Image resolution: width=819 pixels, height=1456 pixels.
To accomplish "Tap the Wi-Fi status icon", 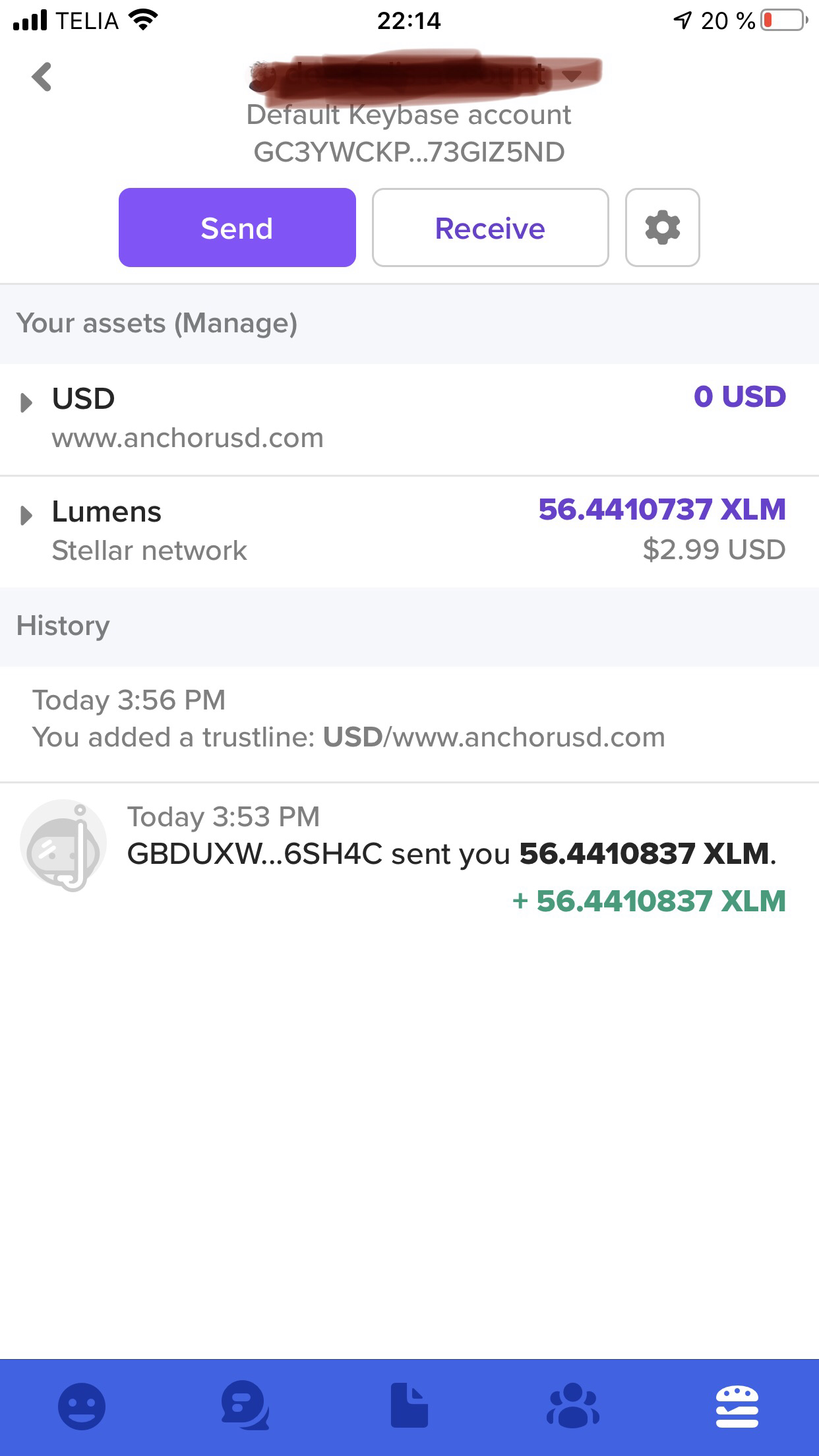I will click(143, 19).
